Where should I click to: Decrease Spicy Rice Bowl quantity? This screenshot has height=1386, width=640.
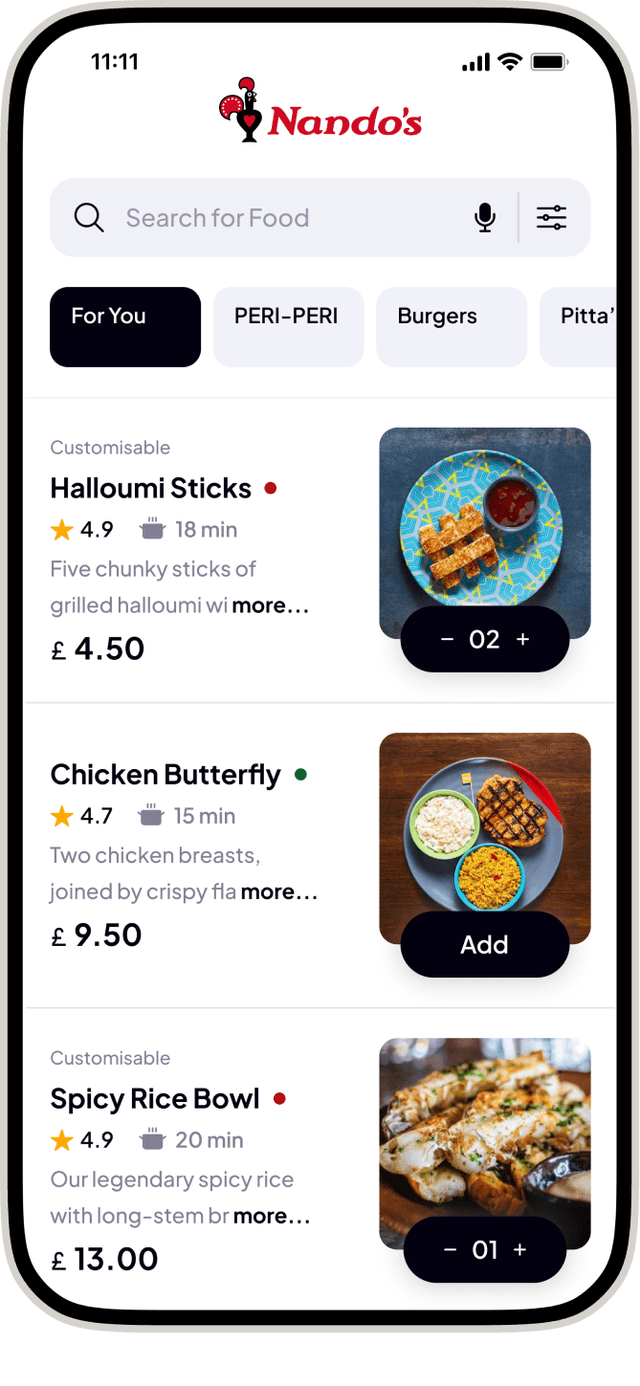pos(450,1250)
